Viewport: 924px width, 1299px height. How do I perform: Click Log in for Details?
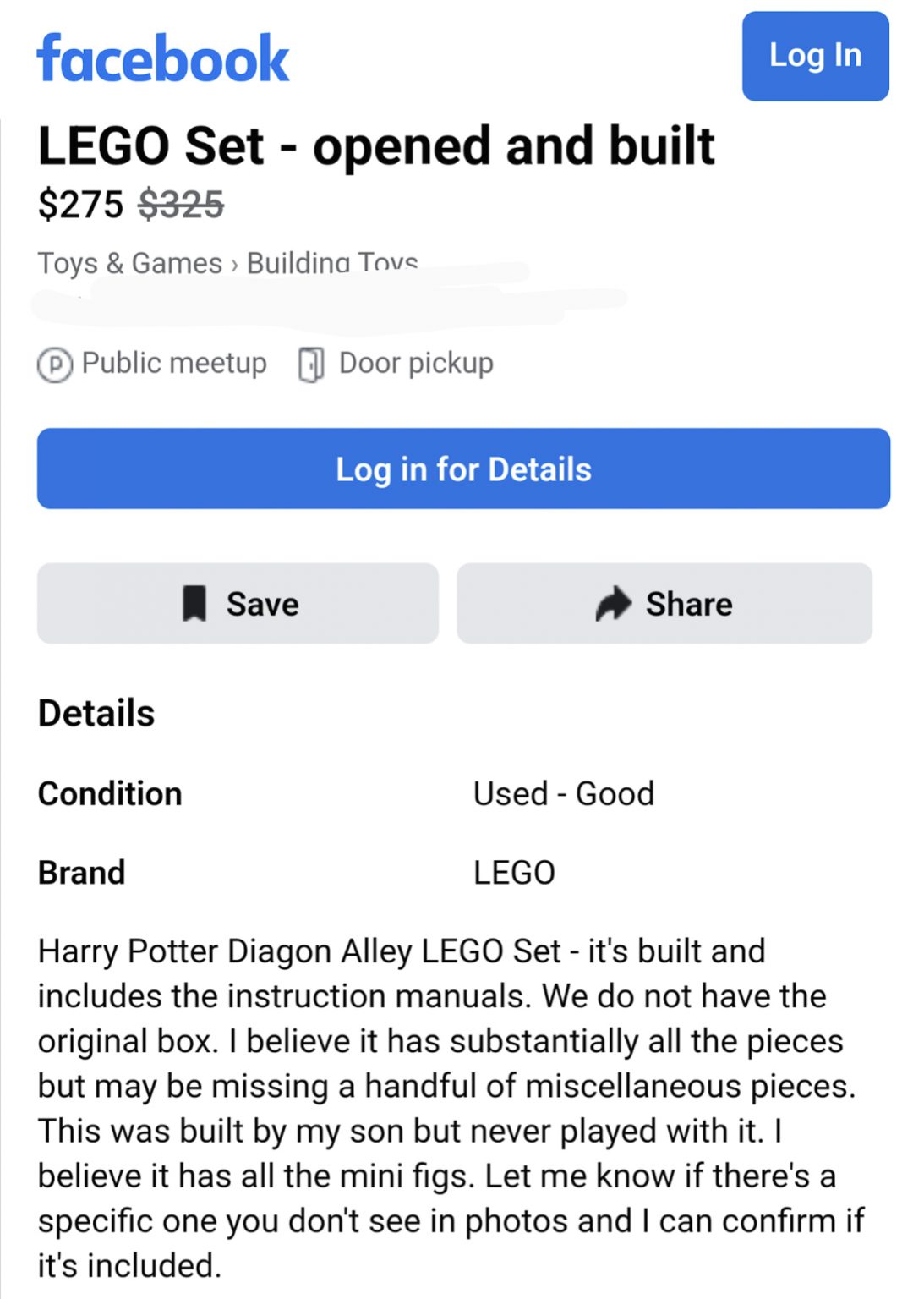(463, 470)
